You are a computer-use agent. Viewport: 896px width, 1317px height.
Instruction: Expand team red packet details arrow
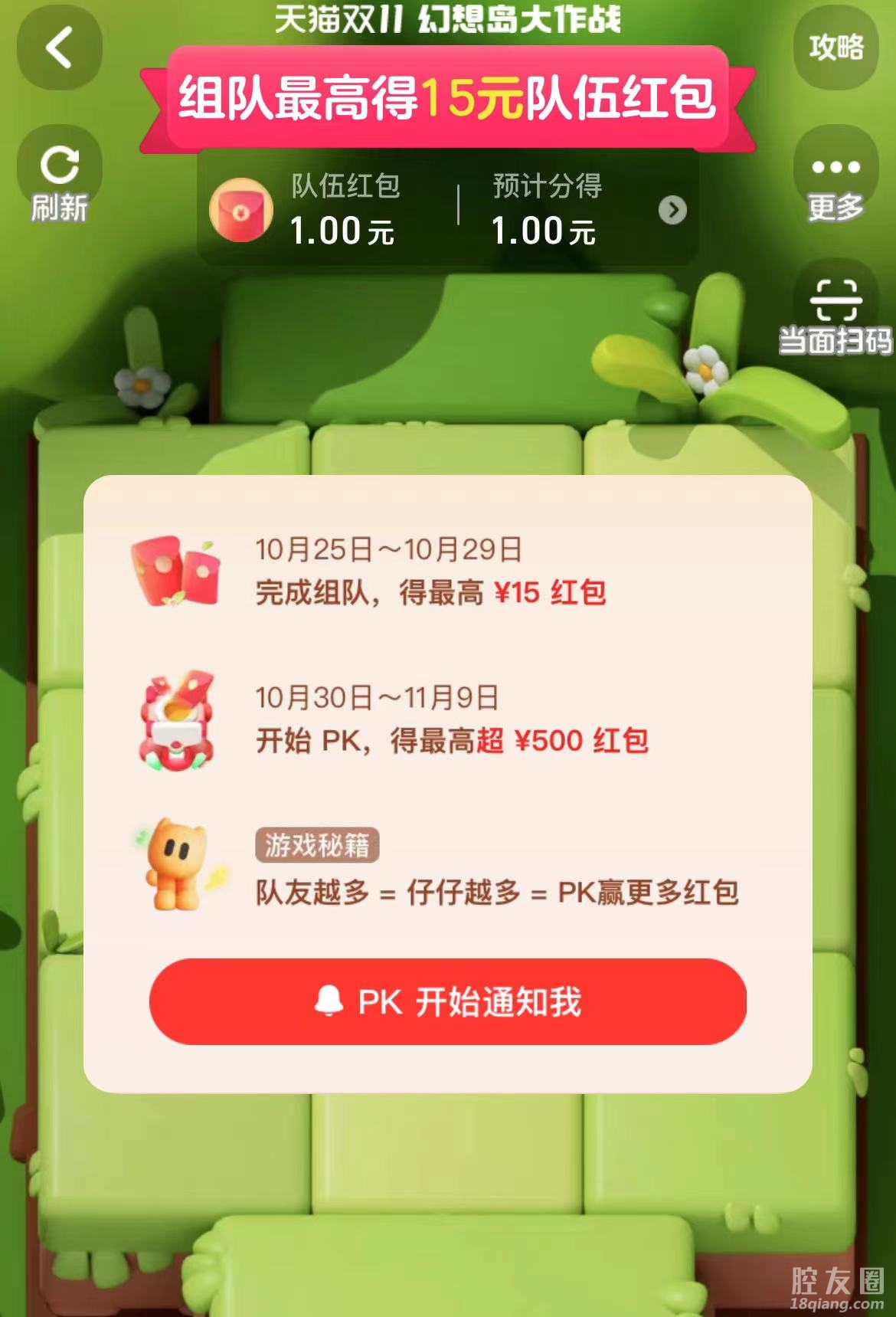point(672,210)
